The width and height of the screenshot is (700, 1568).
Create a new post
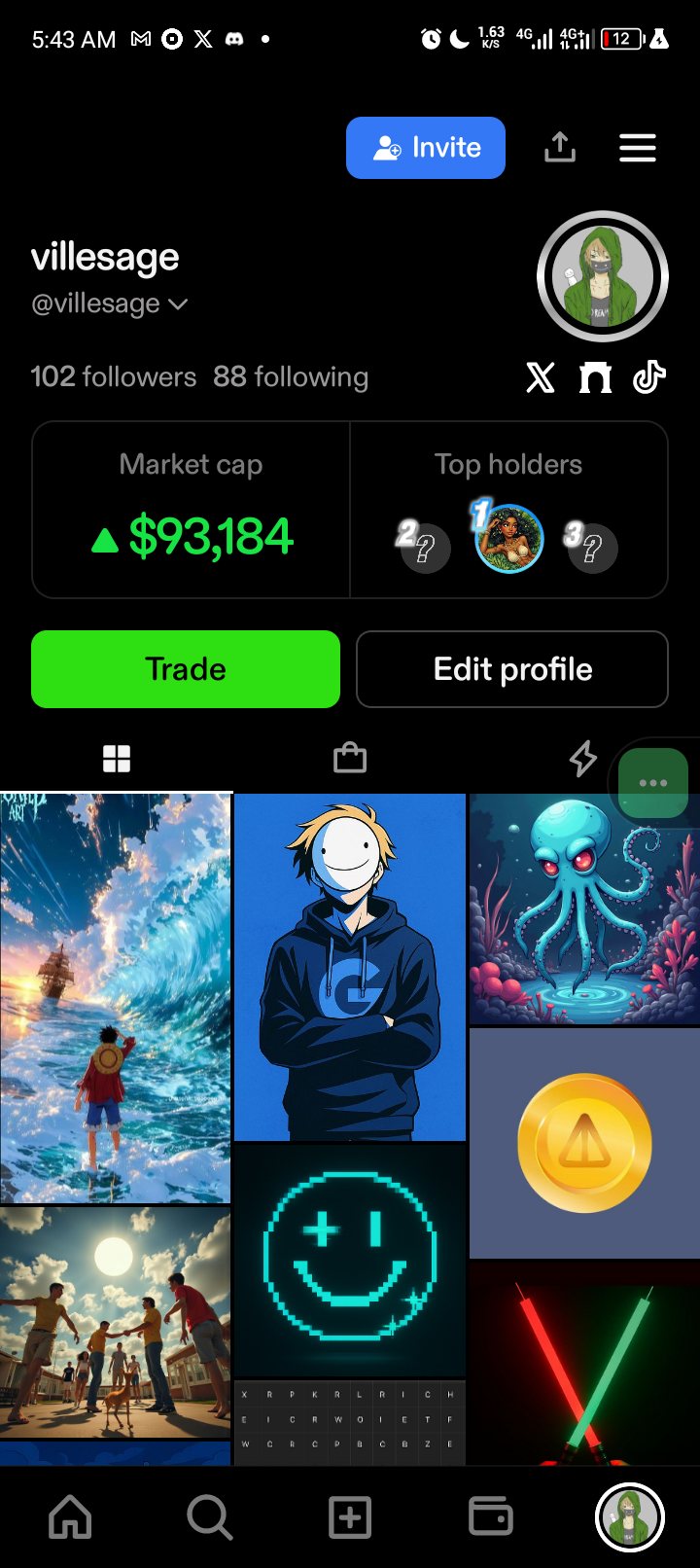coord(350,1516)
